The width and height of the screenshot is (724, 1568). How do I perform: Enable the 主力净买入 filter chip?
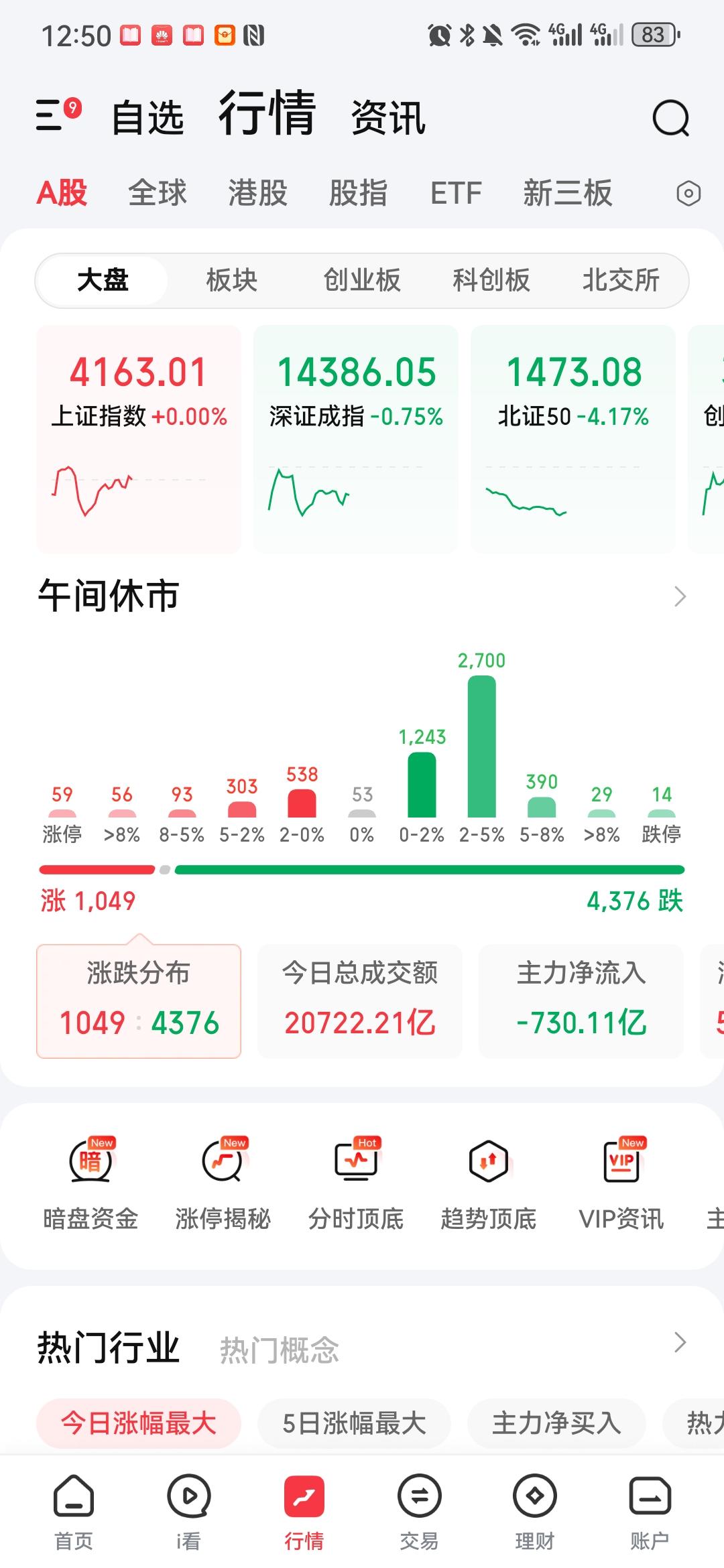point(557,1425)
